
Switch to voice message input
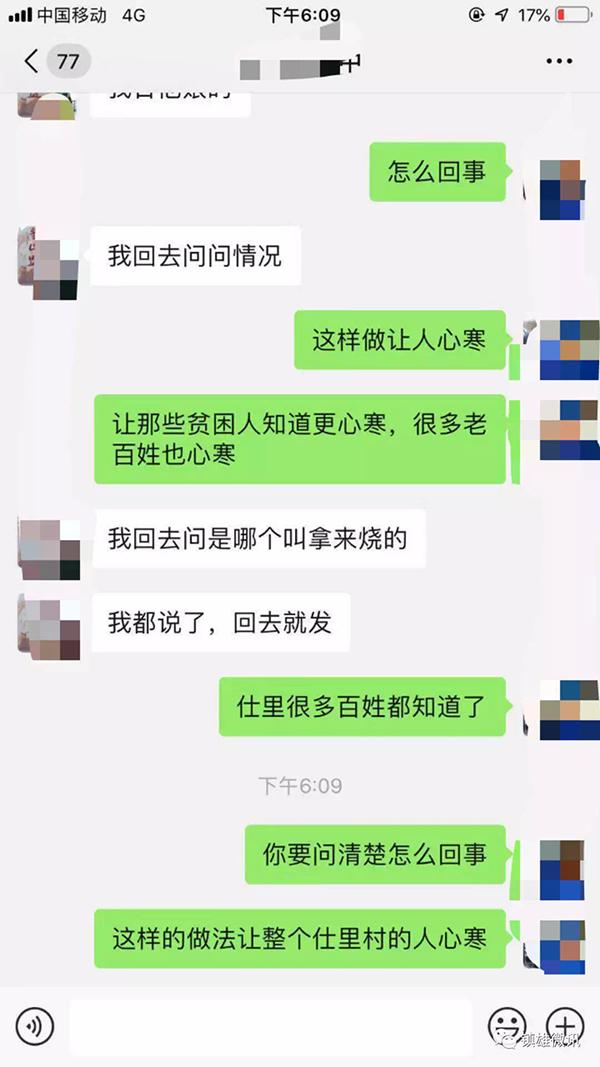(x=34, y=1025)
